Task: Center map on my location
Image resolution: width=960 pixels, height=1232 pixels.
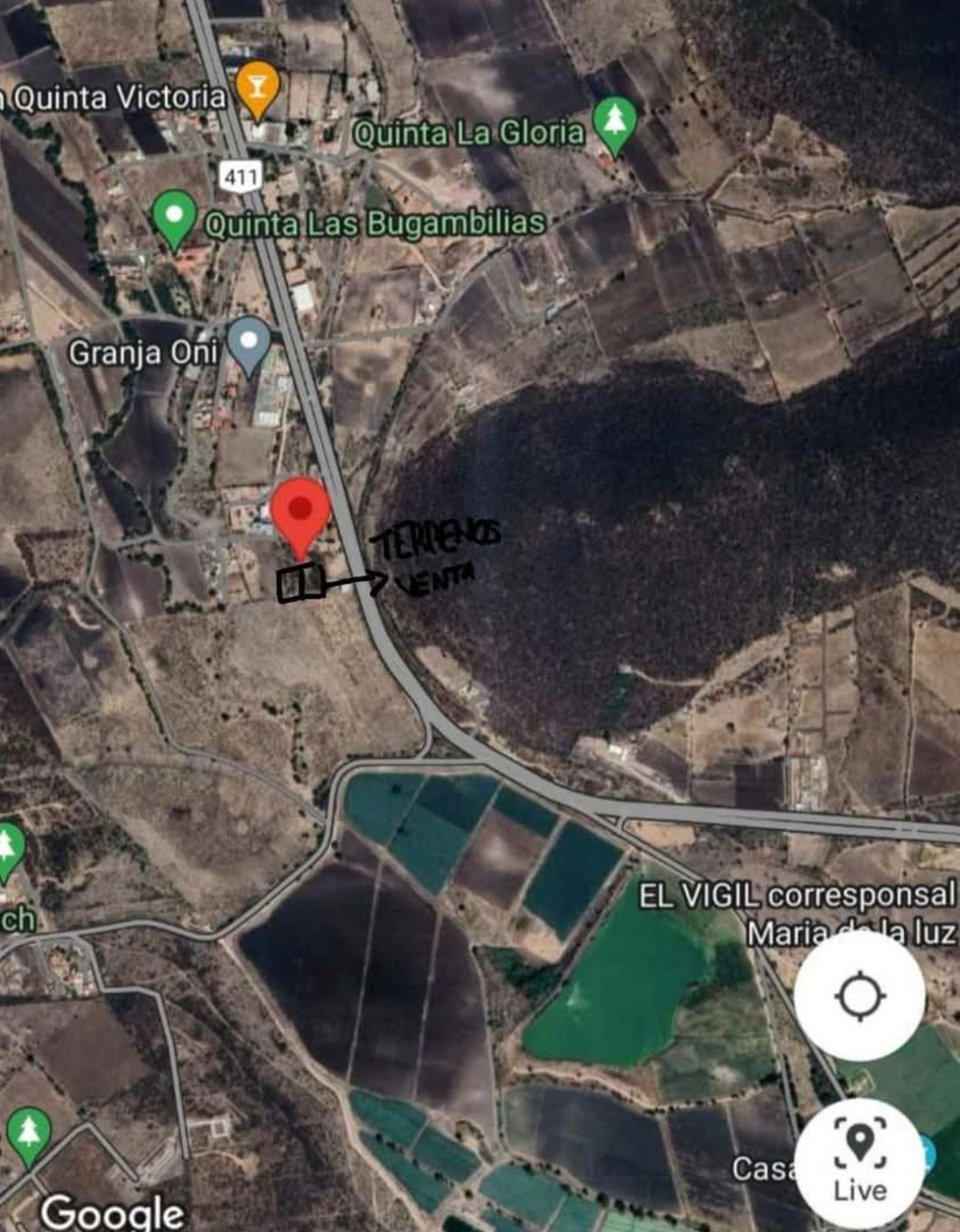Action: tap(859, 997)
